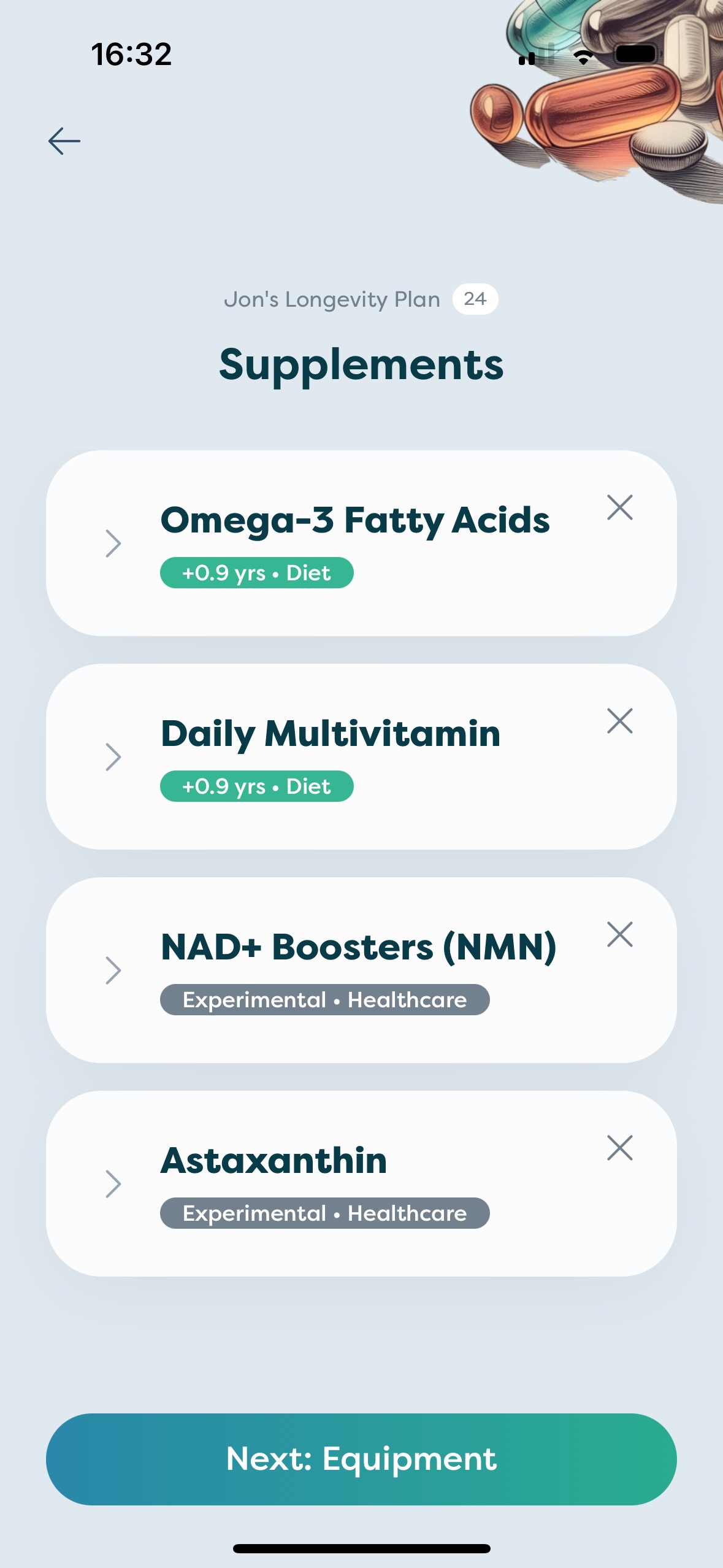Continue with Next: Equipment
This screenshot has height=1568, width=723.
pos(361,1459)
